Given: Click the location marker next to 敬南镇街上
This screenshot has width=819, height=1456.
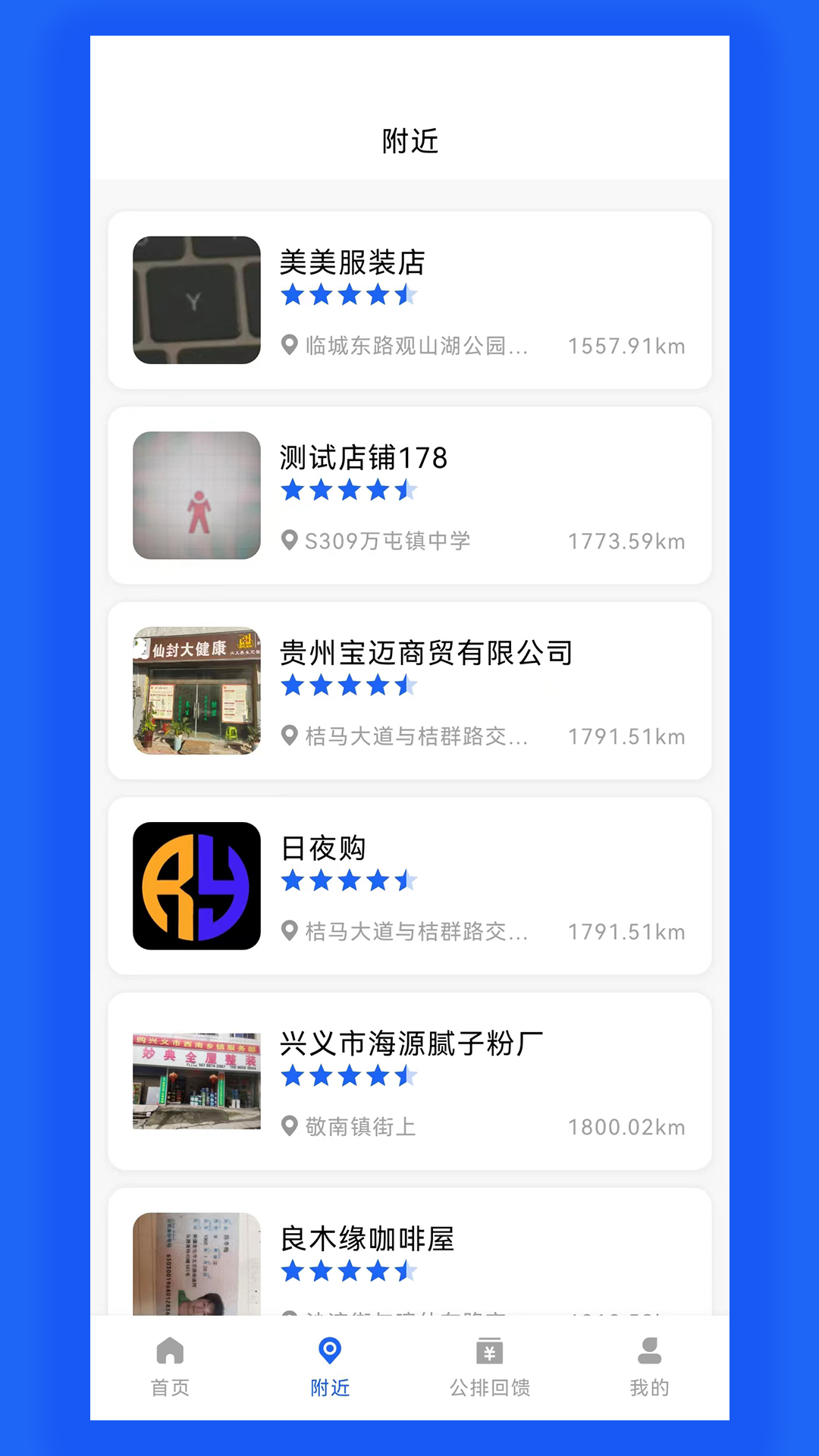Looking at the screenshot, I should point(289,1127).
